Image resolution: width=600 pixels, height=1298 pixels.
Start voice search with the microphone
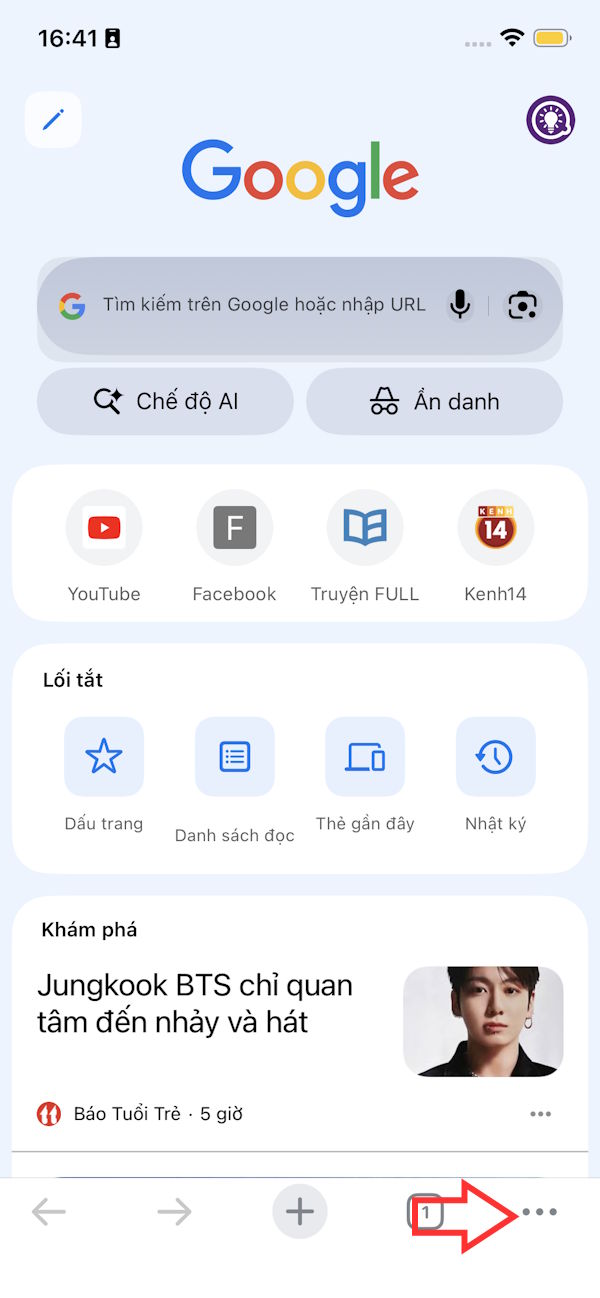[x=460, y=305]
